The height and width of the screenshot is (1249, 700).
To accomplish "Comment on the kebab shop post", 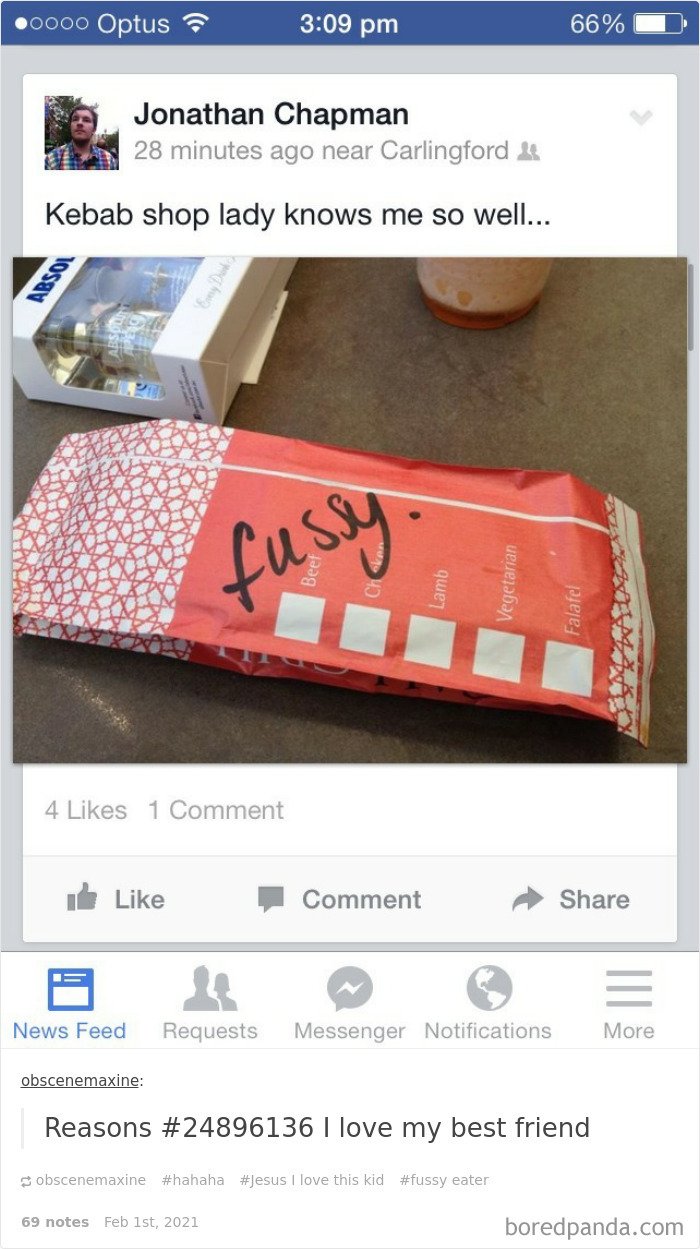I will [x=340, y=899].
